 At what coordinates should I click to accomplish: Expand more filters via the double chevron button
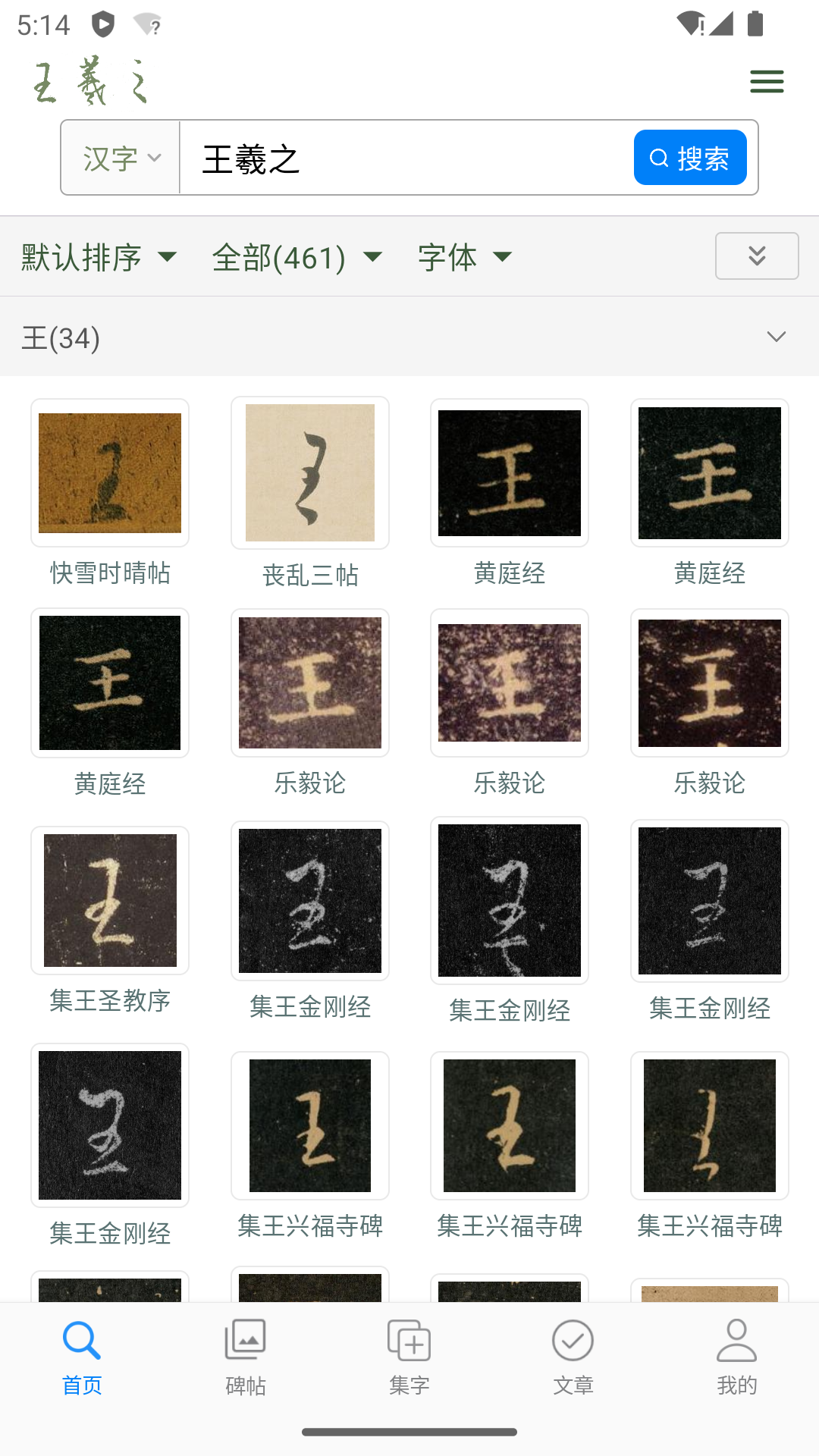pos(756,256)
